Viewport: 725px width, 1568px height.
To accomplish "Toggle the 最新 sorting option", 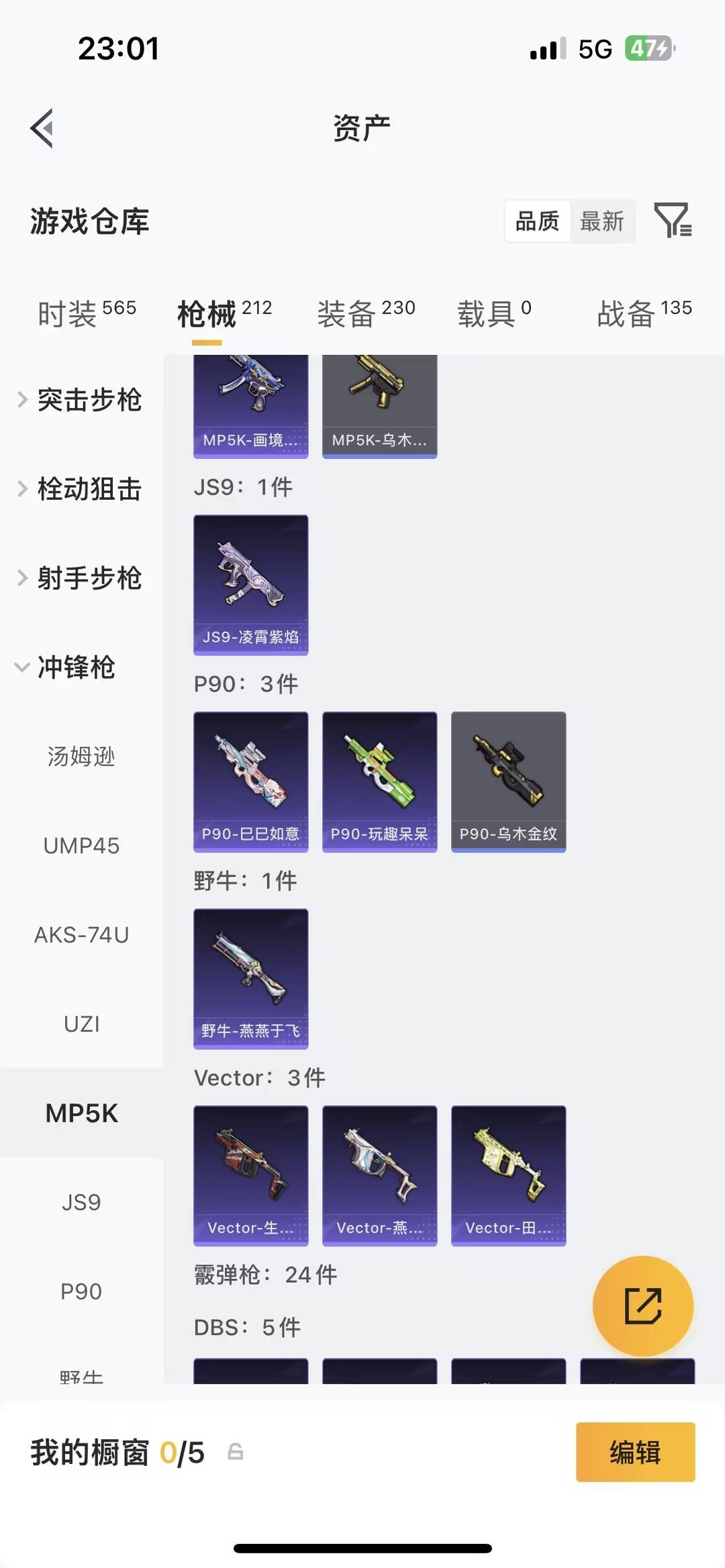I will (602, 221).
